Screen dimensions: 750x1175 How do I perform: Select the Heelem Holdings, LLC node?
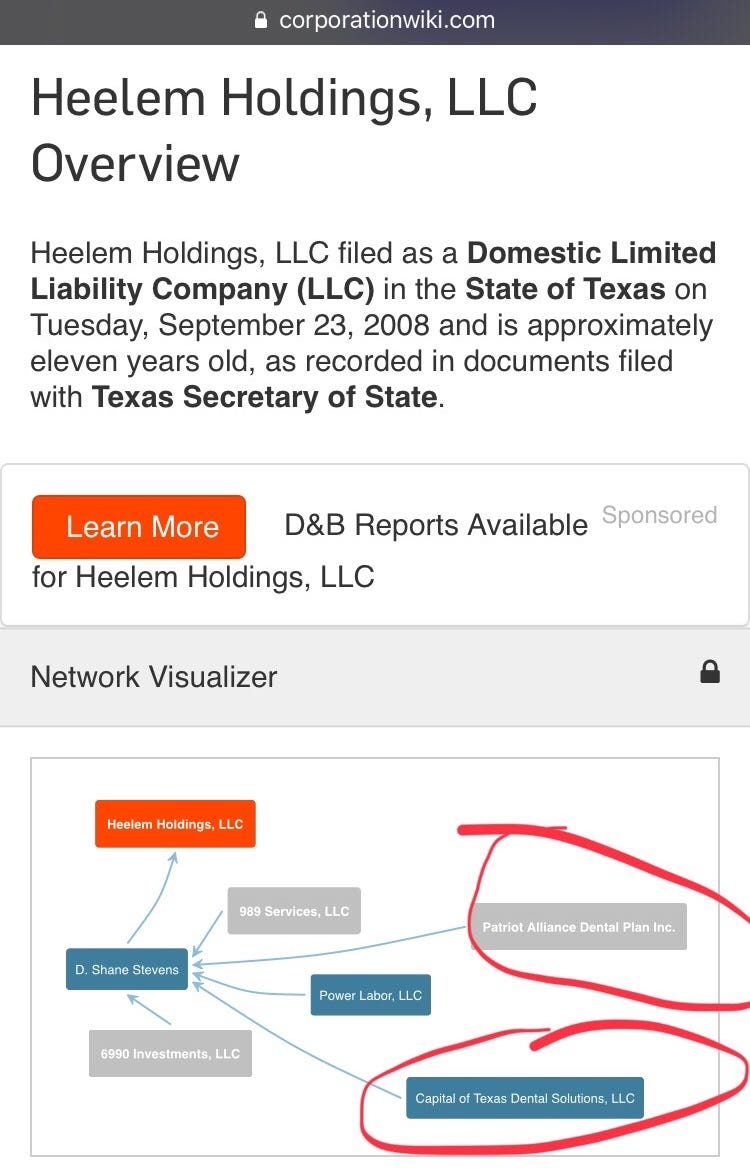click(175, 824)
